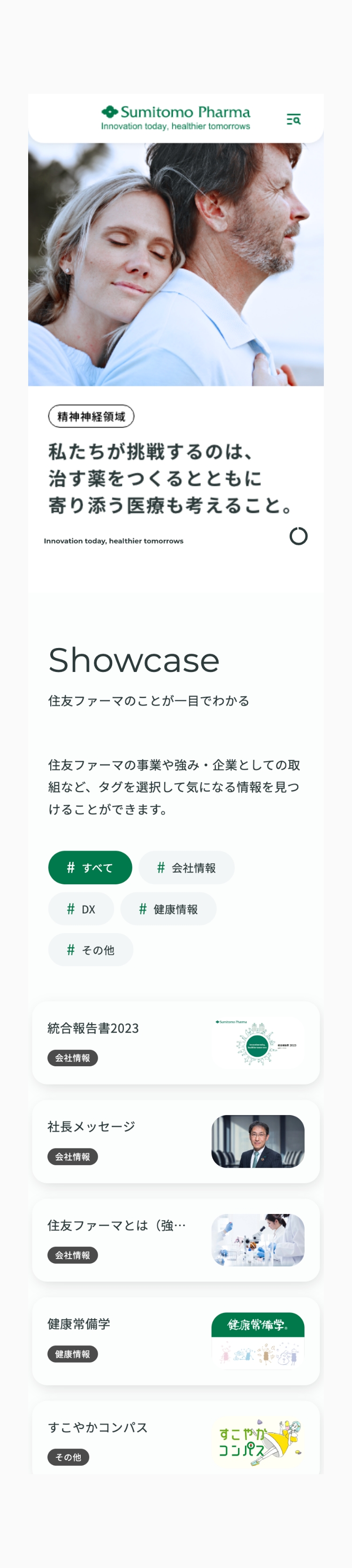
Task: Open the 社長メッセージ card
Action: 176,1141
